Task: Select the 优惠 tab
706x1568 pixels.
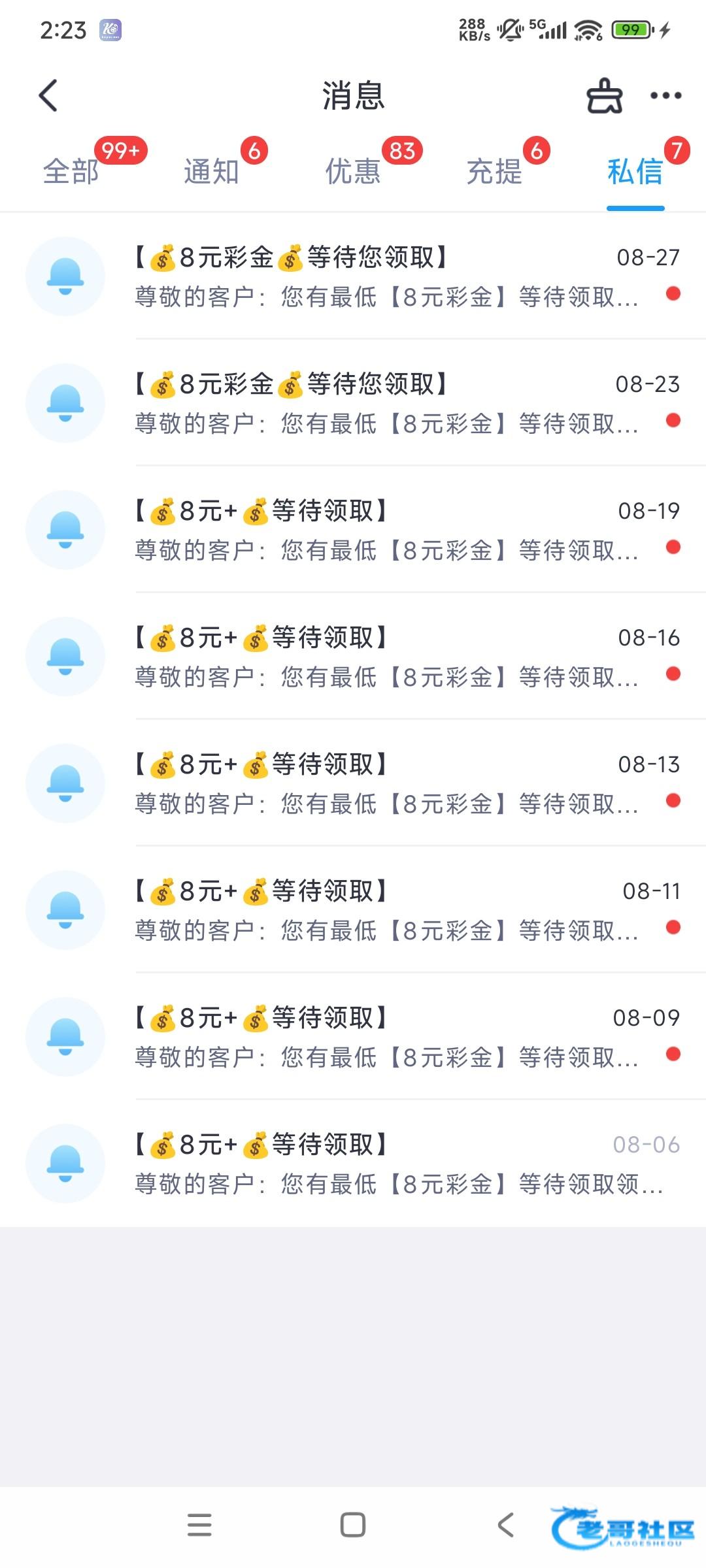Action: [353, 171]
